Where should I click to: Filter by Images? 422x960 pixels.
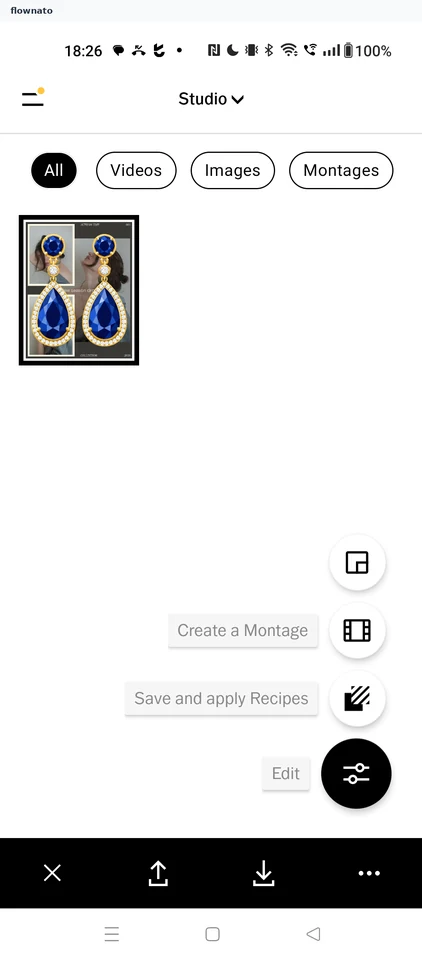click(233, 170)
